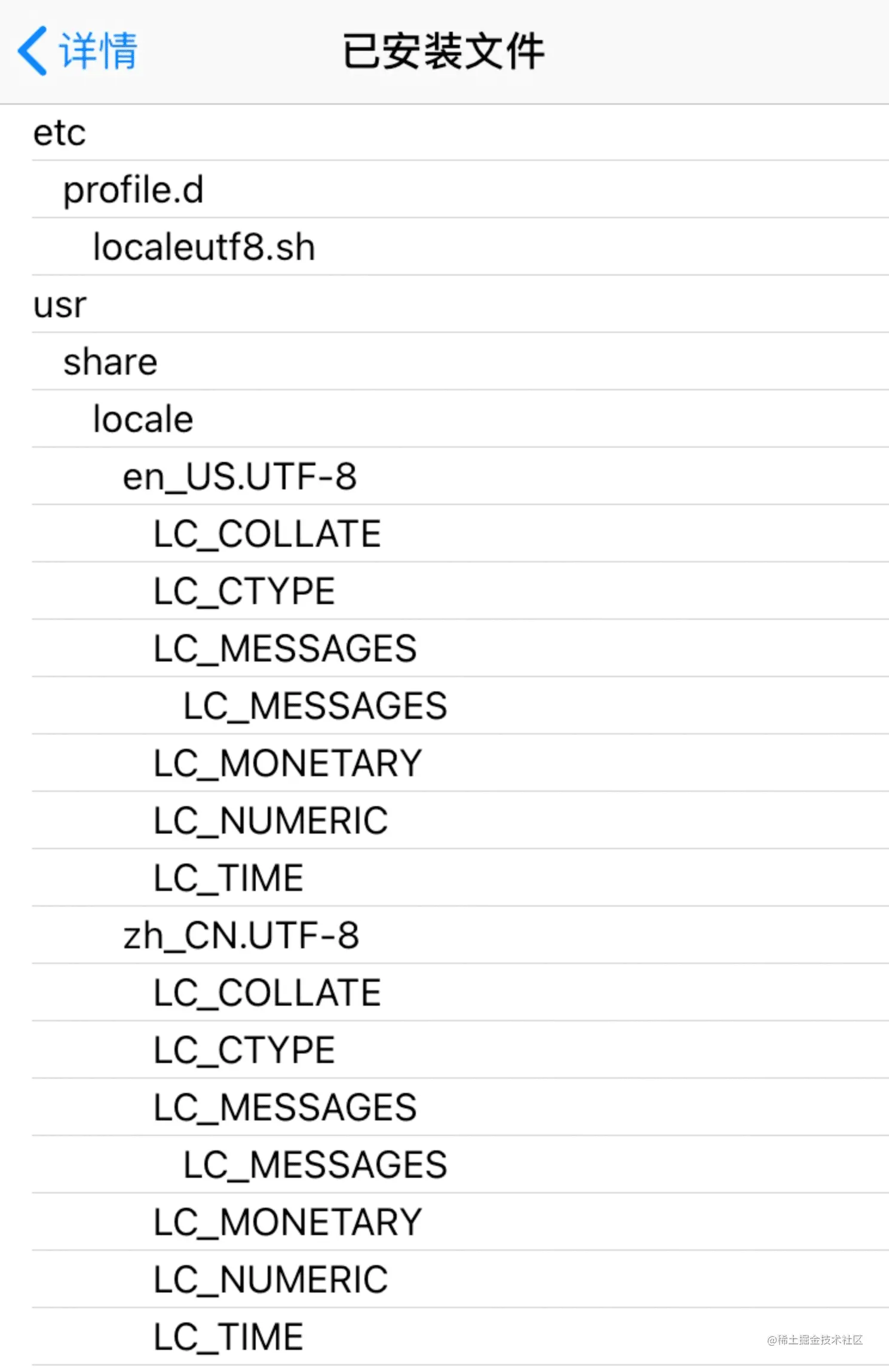Select the usr folder row

click(x=444, y=304)
